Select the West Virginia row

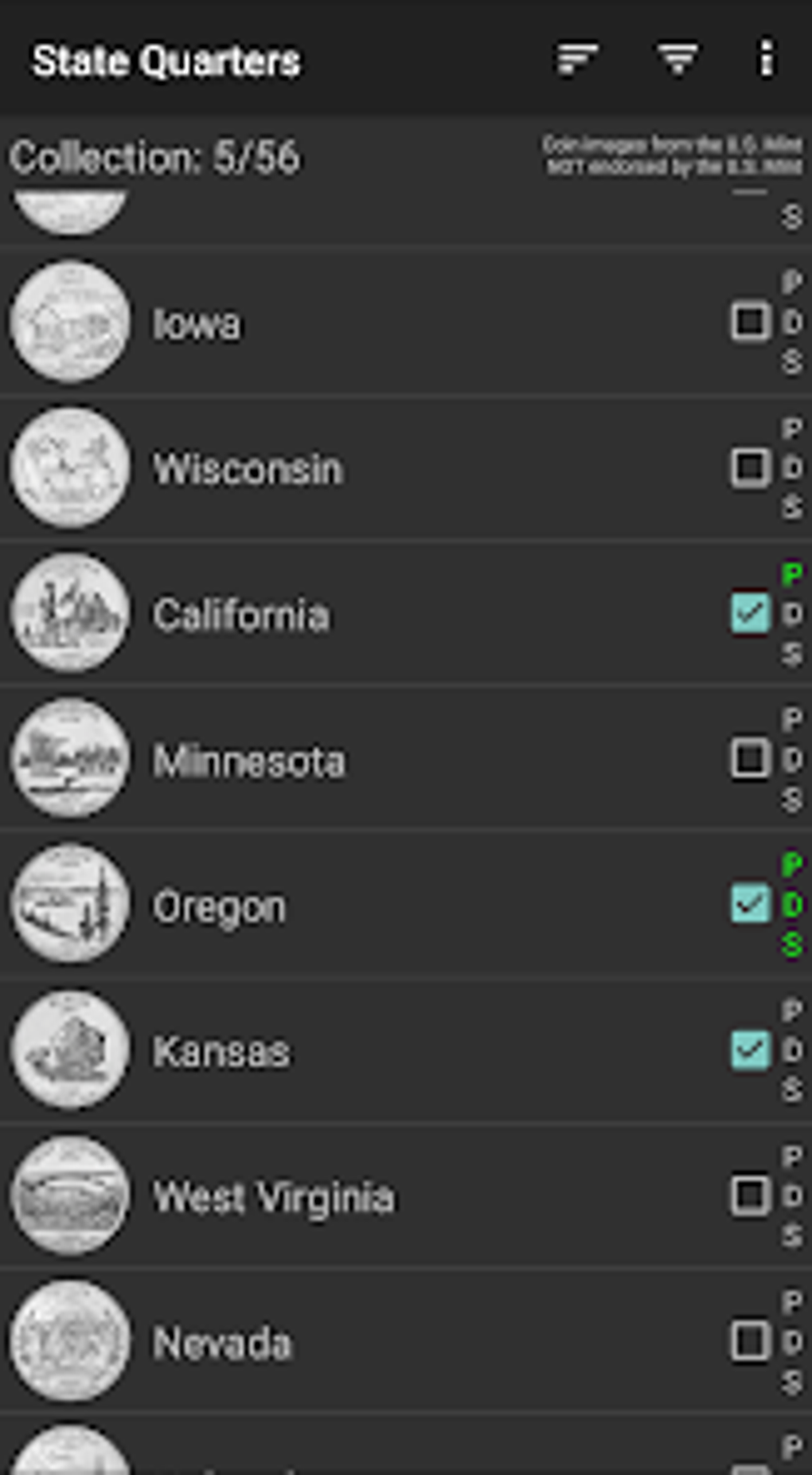click(x=406, y=1195)
